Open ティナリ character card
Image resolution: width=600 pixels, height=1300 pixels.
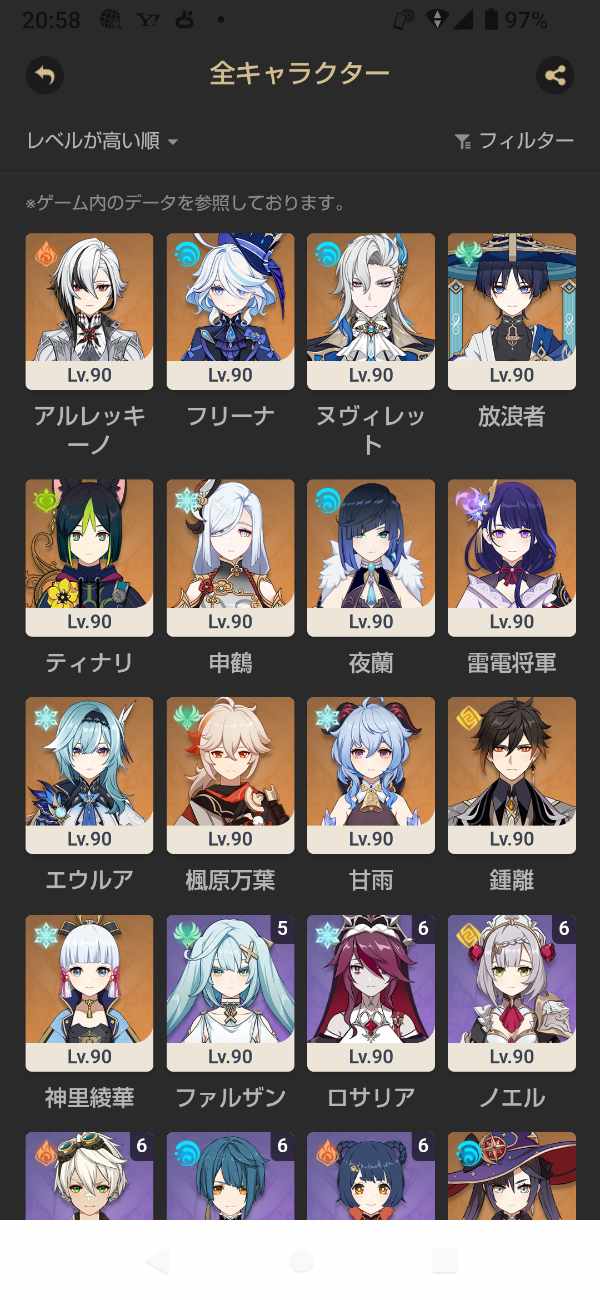tap(89, 557)
